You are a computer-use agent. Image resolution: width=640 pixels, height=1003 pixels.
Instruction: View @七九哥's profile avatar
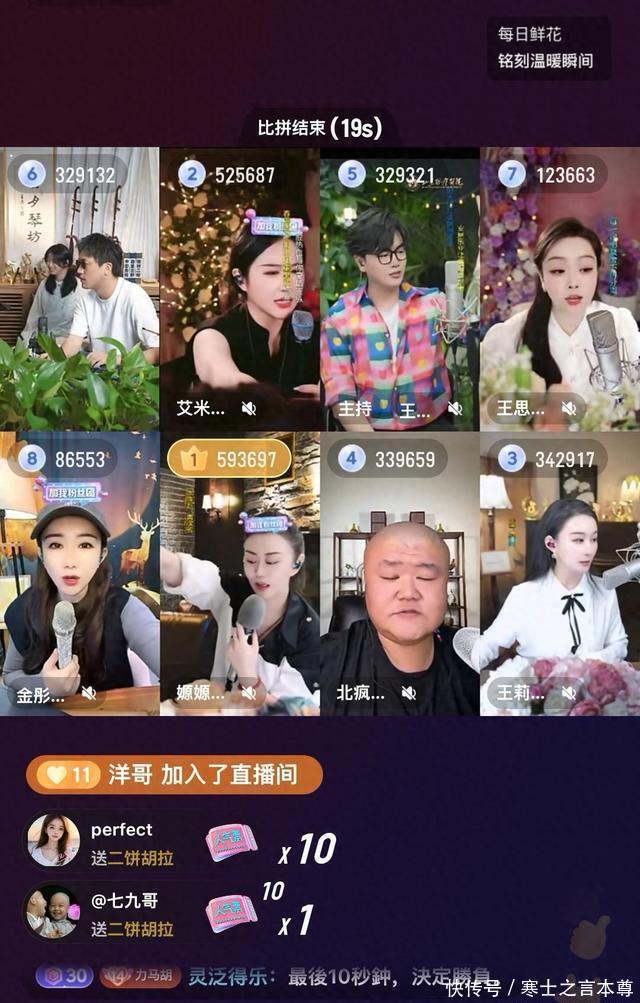[52, 911]
